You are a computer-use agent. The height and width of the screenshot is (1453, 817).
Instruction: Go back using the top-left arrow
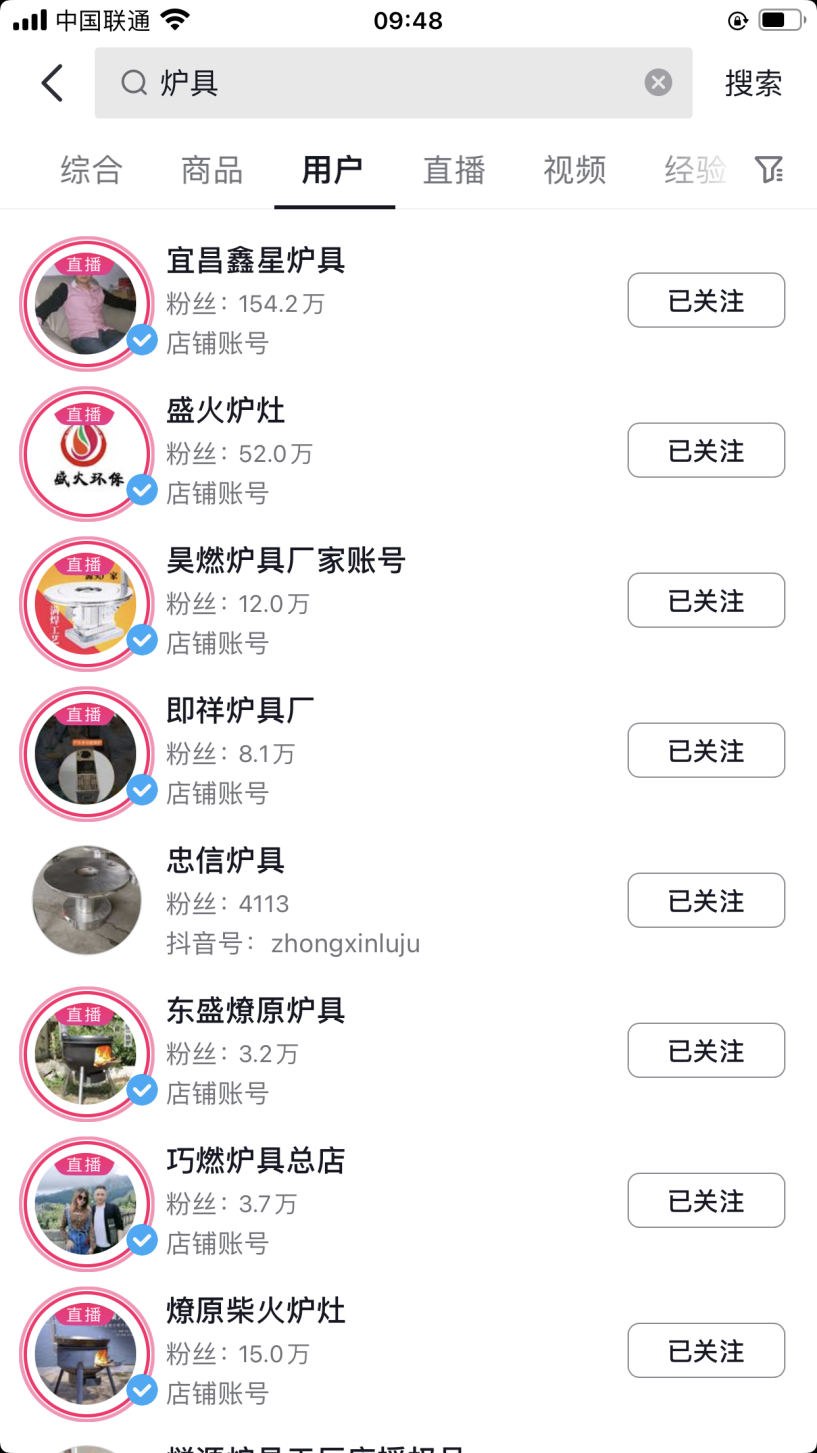point(52,83)
